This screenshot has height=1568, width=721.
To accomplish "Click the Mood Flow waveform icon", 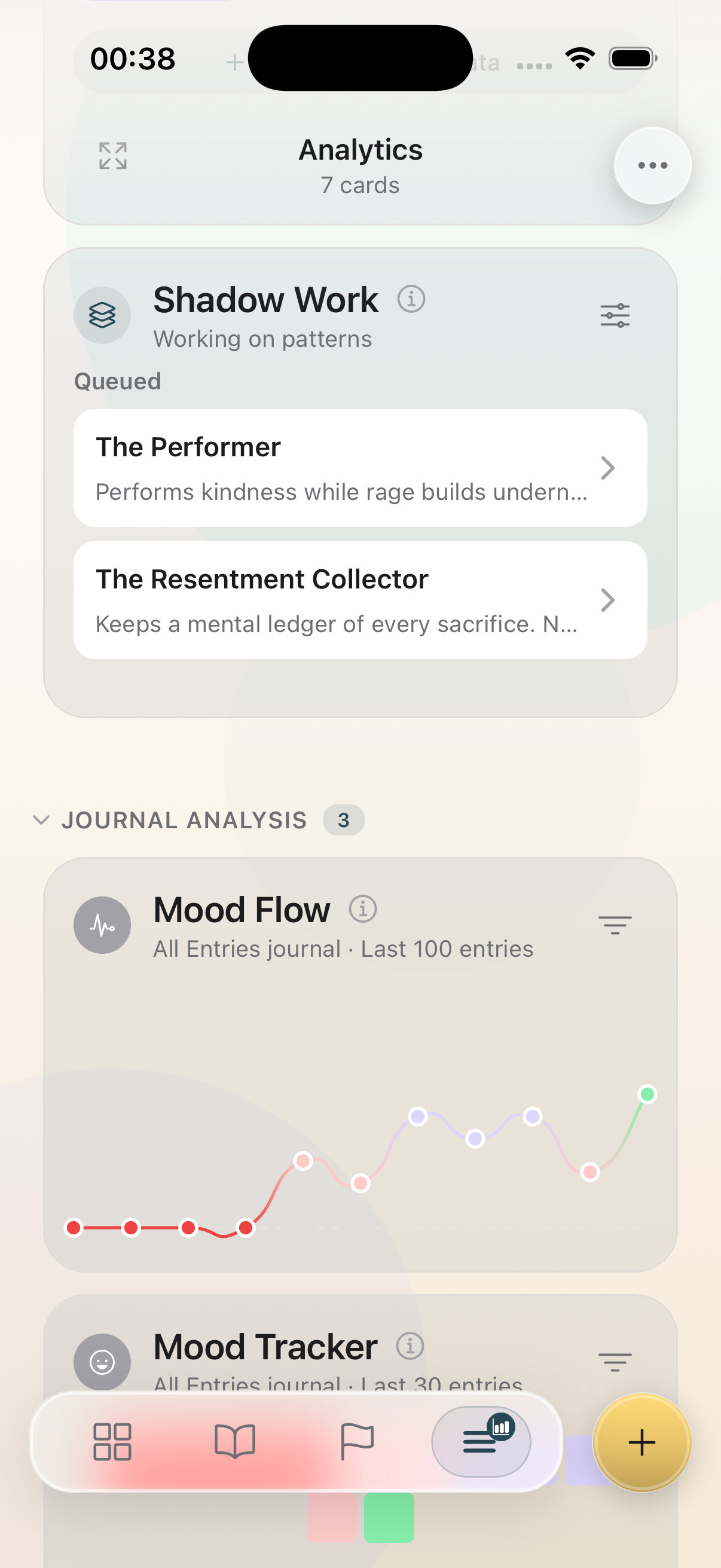I will click(x=102, y=925).
